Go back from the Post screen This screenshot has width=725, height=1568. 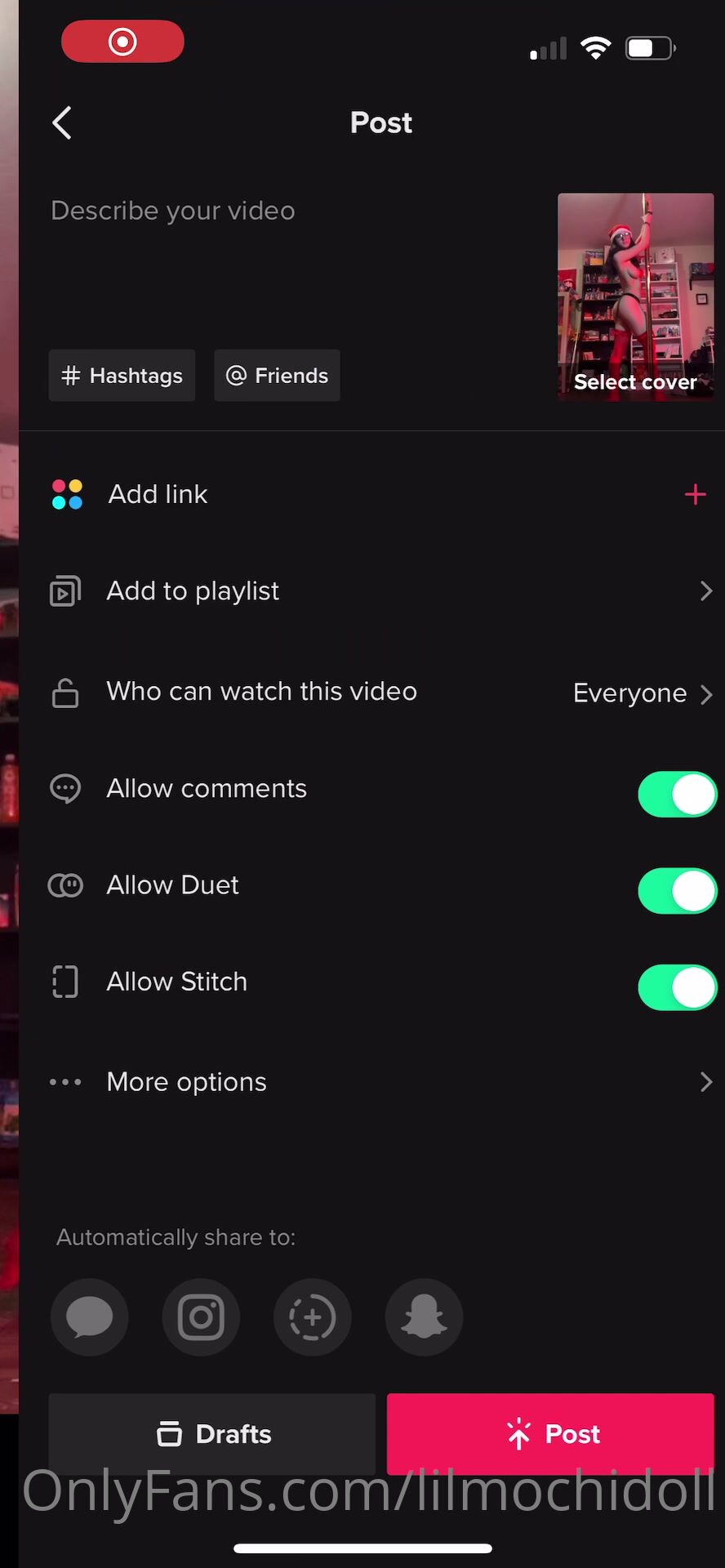pyautogui.click(x=62, y=123)
